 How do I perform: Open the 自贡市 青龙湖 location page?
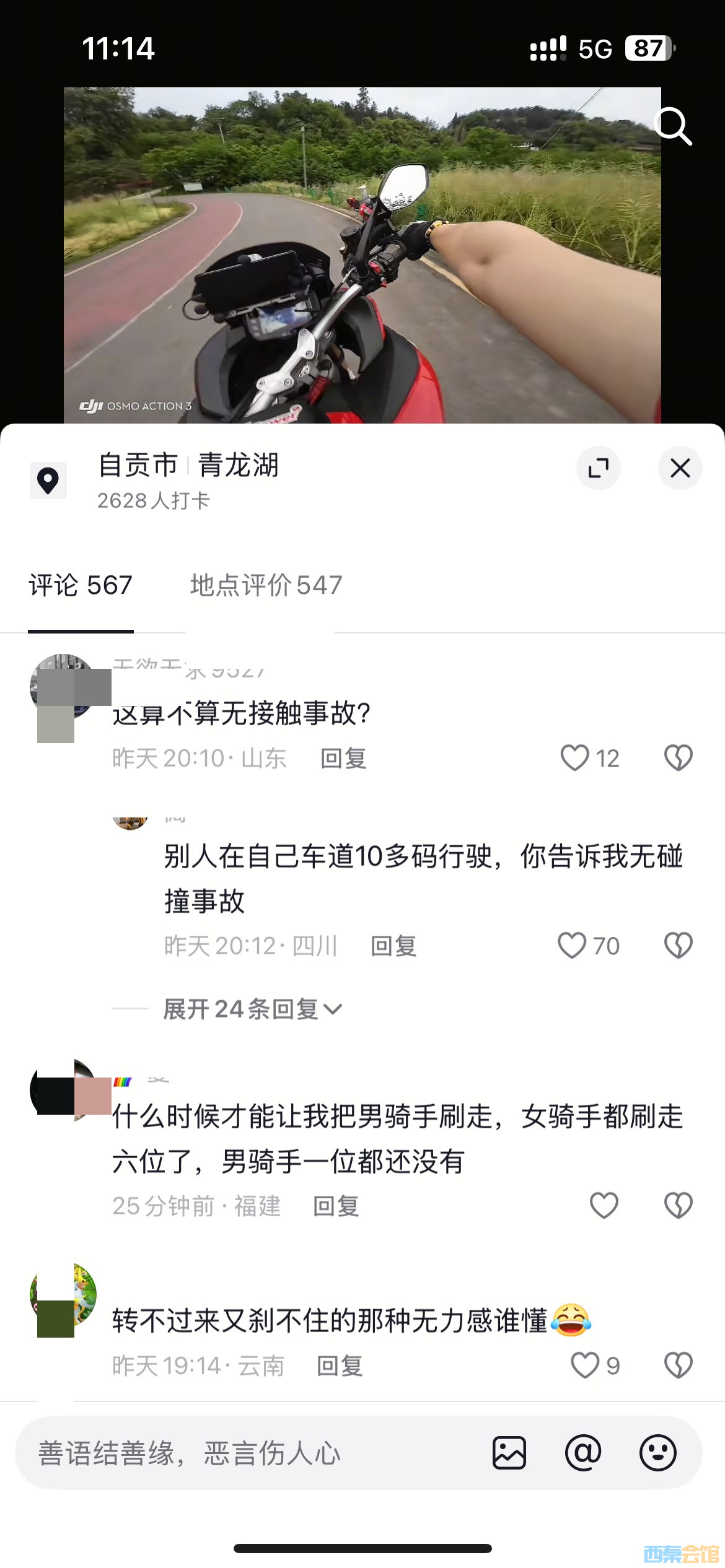[188, 466]
